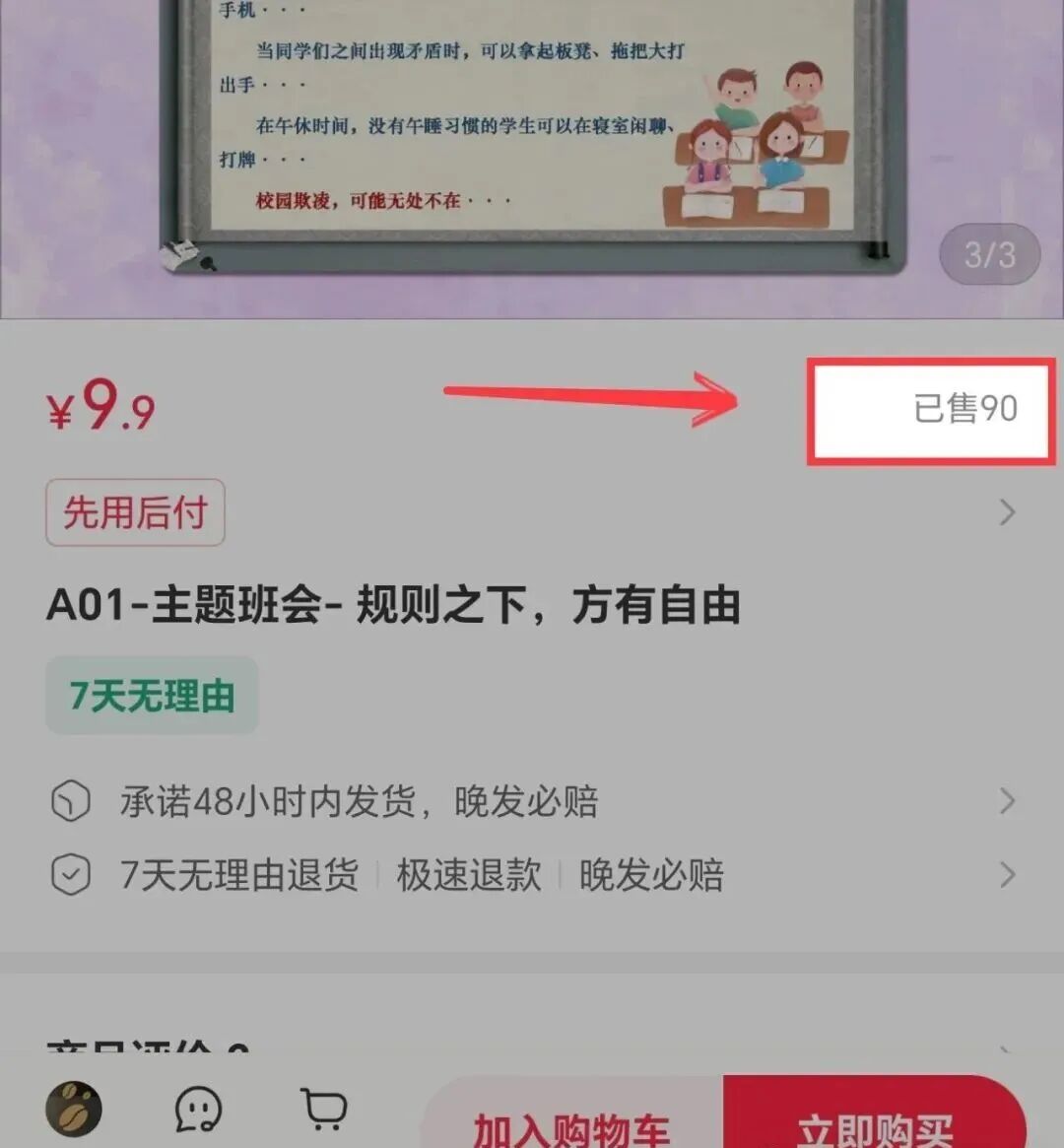Contact customer service via chat icon

198,1111
